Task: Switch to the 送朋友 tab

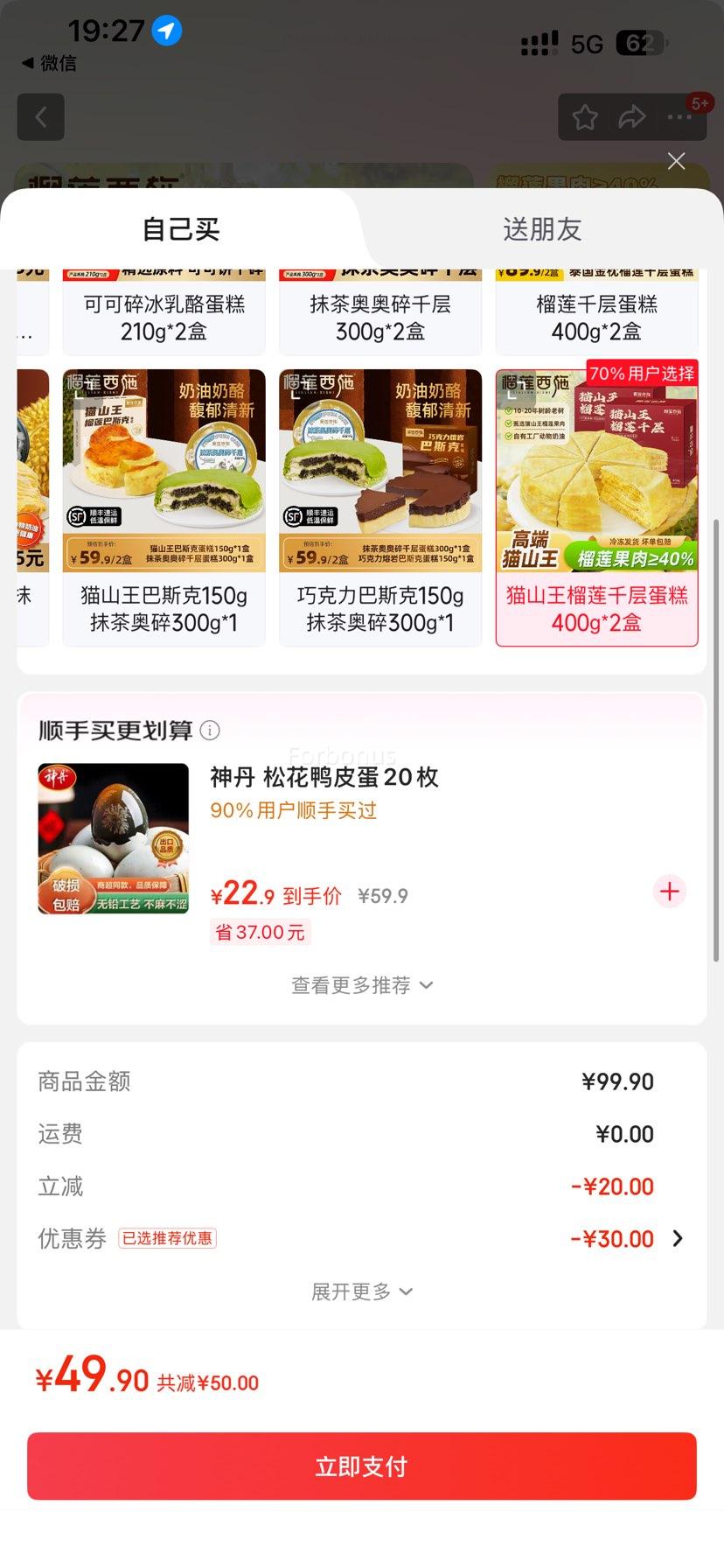Action: coord(542,228)
